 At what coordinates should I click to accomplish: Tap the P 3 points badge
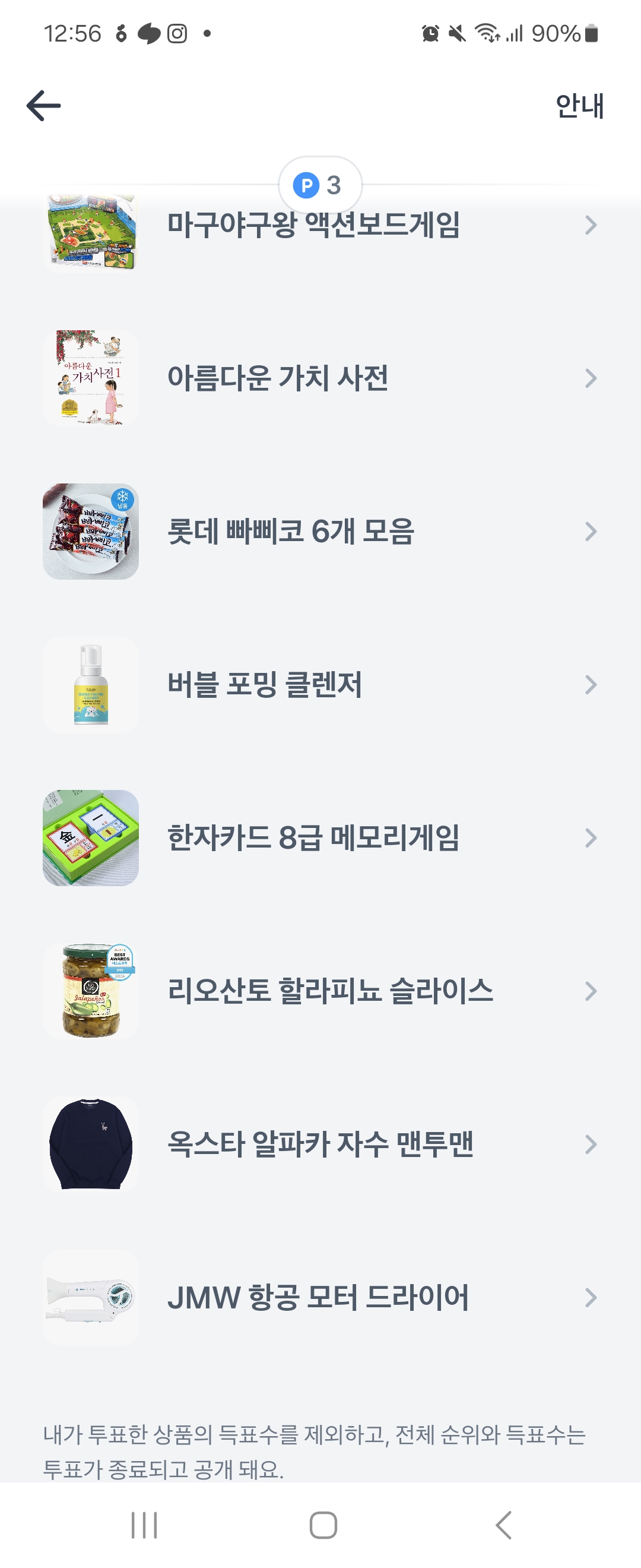[x=320, y=185]
